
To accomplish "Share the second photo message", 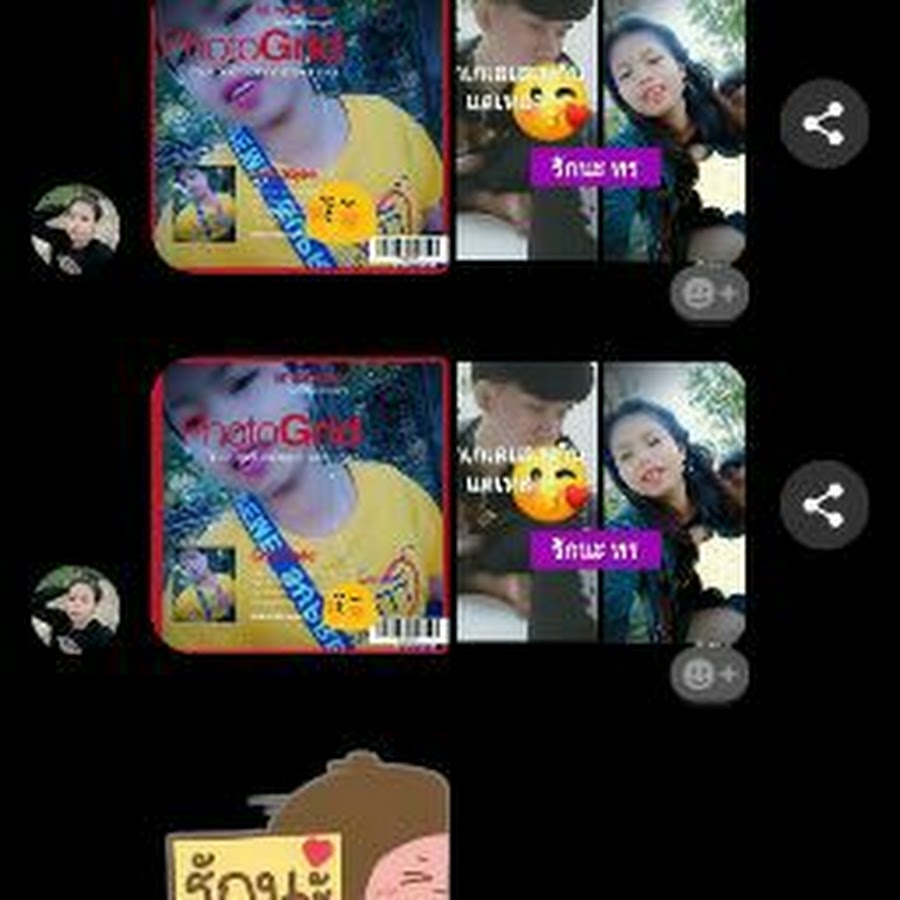I will click(824, 506).
